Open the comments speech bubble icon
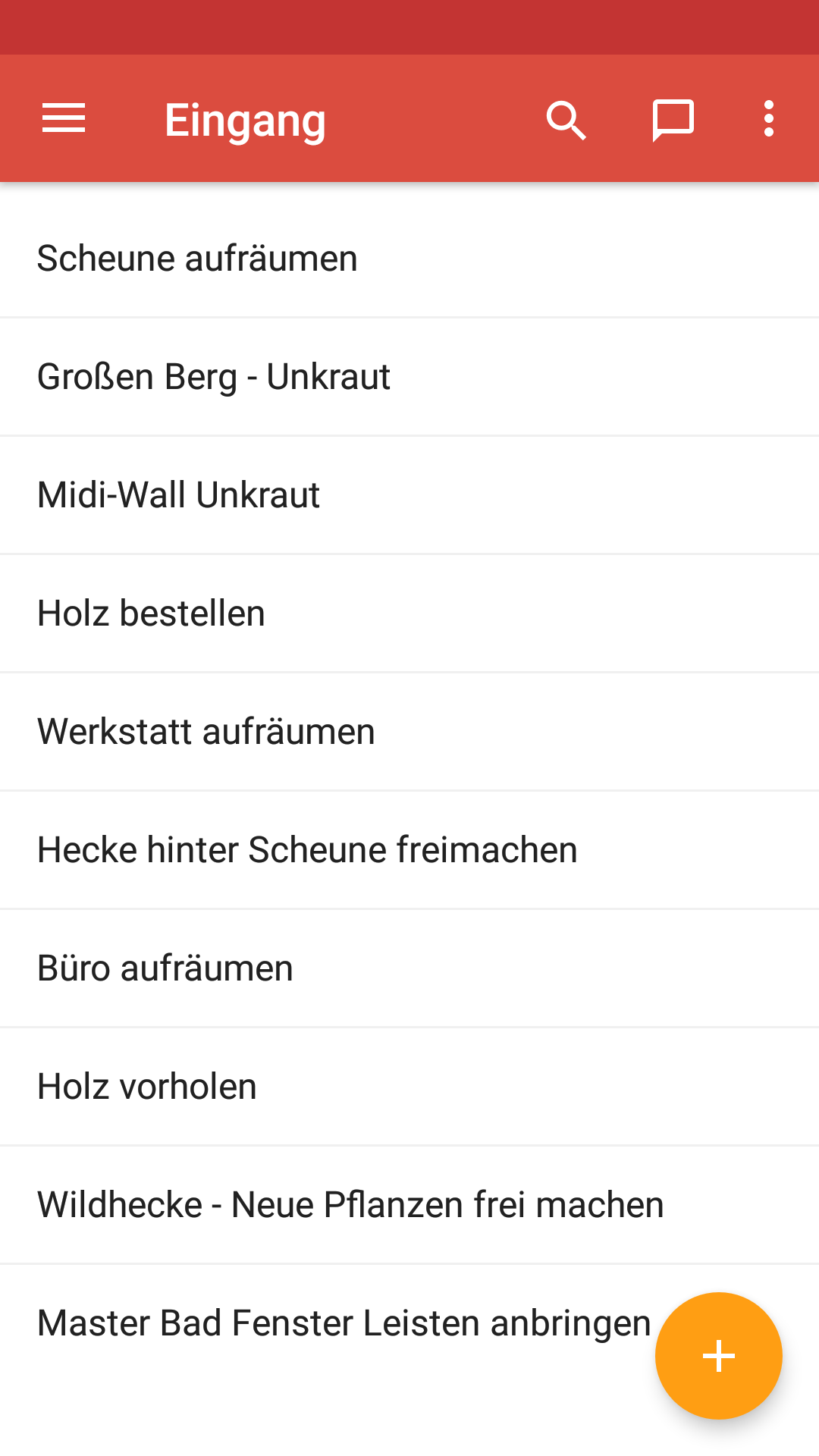This screenshot has width=819, height=1456. 673,120
